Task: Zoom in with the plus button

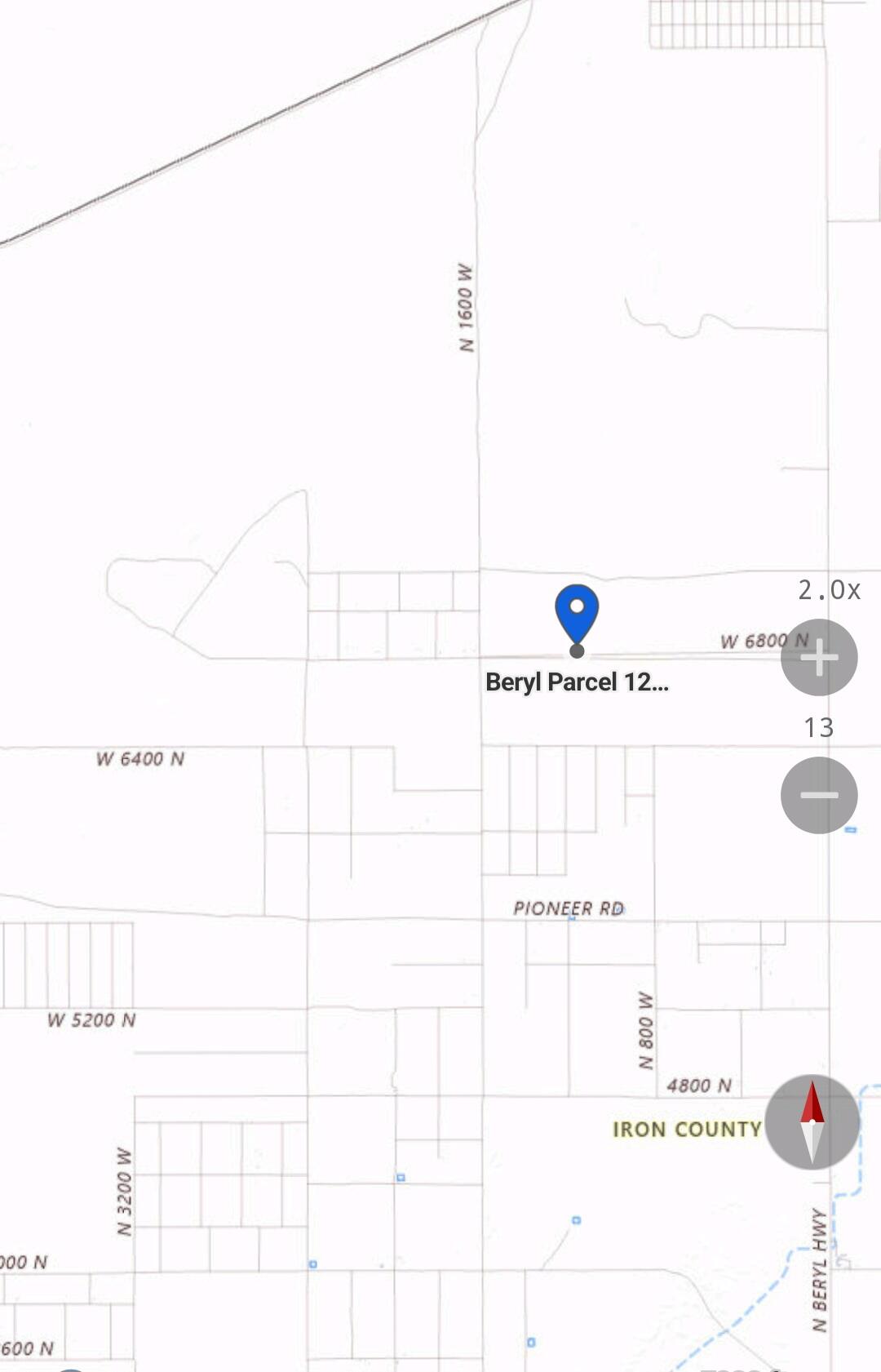Action: 819,658
